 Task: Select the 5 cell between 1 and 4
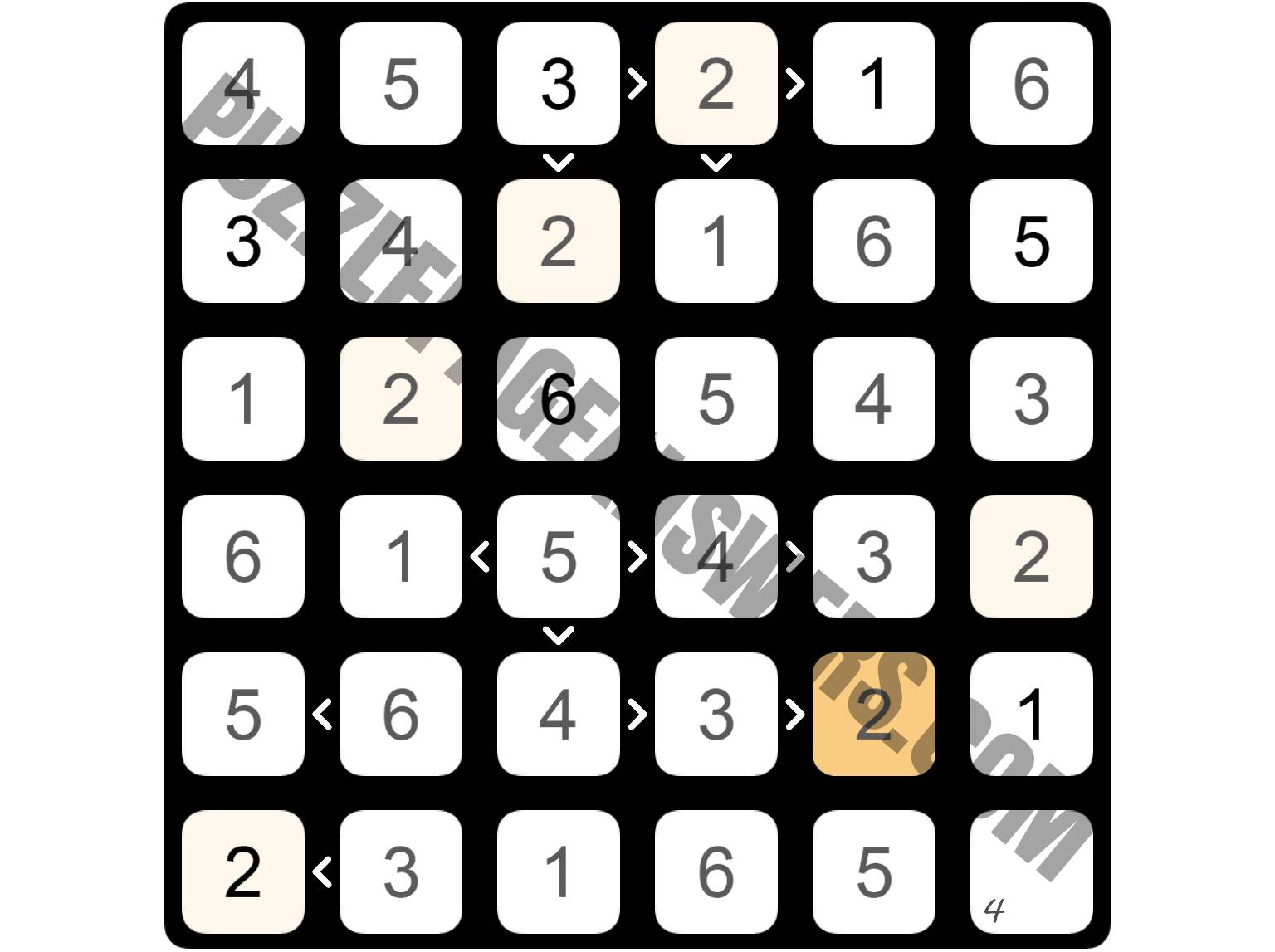558,556
